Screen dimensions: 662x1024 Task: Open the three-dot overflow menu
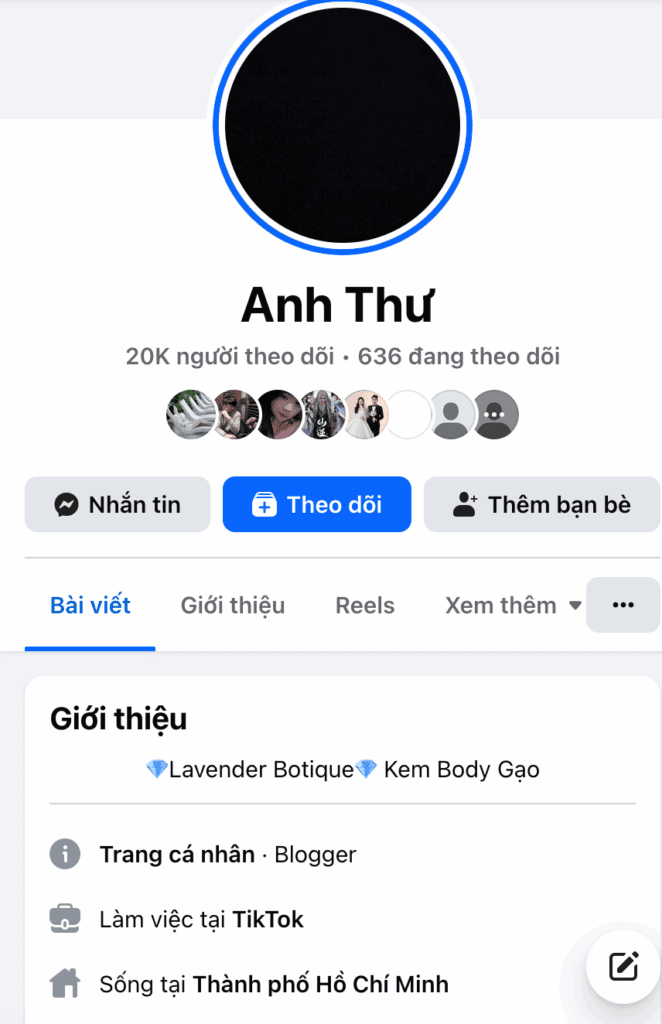pyautogui.click(x=623, y=606)
